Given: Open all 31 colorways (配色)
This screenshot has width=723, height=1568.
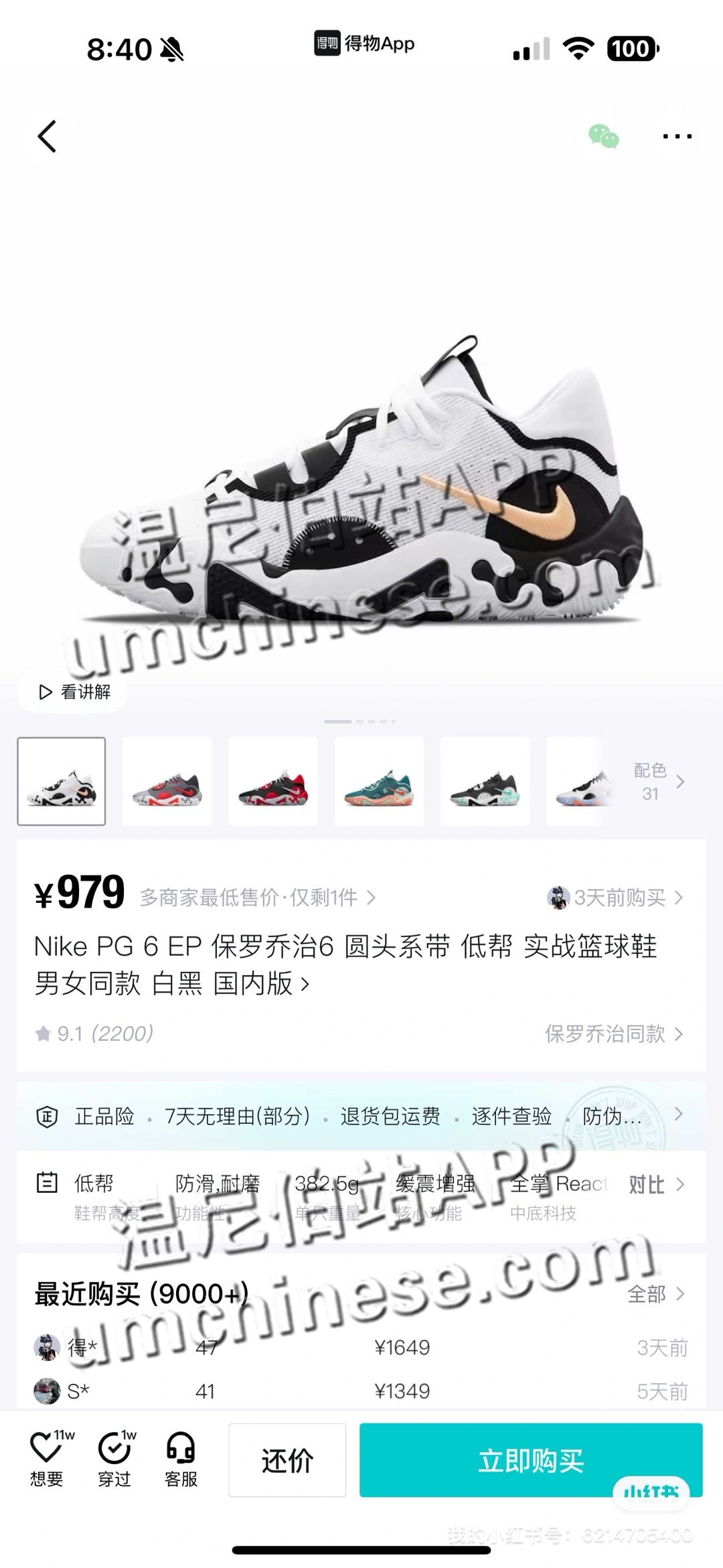Looking at the screenshot, I should [659, 782].
